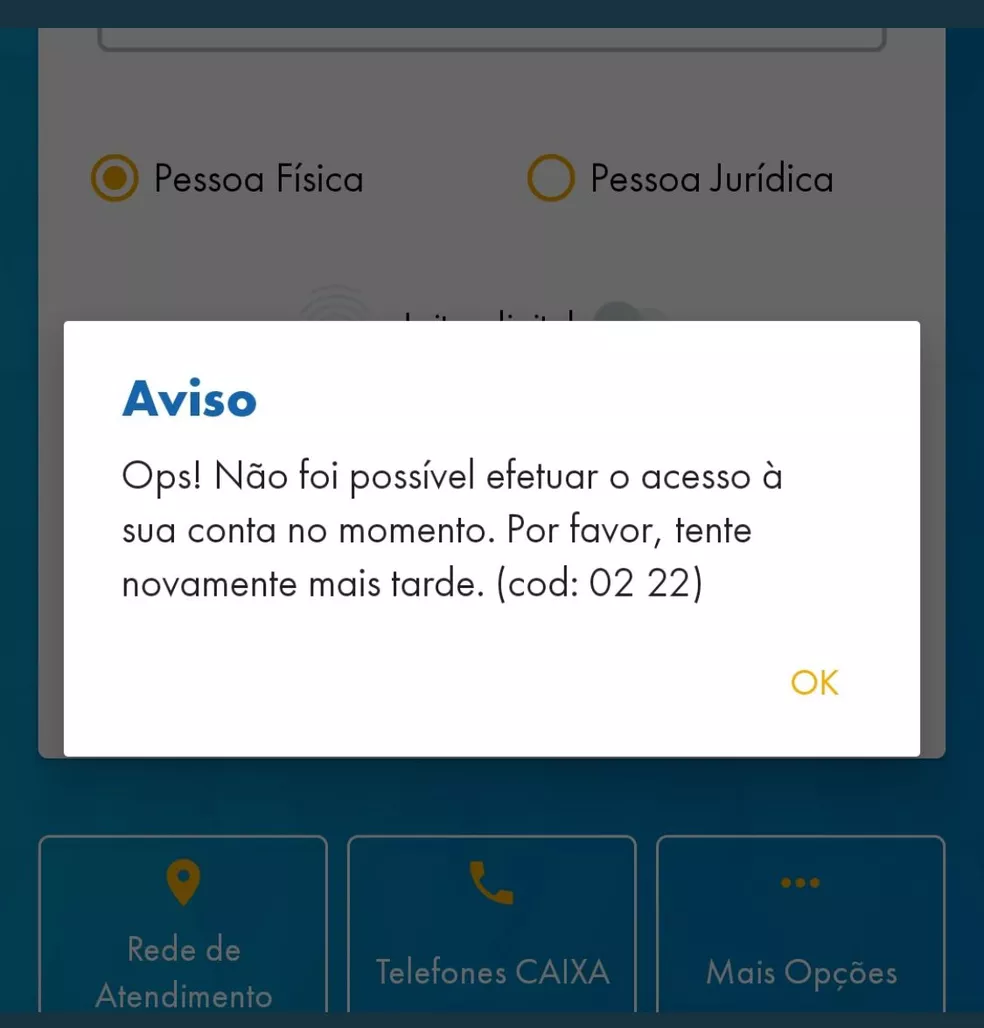
Task: Tap the Telefones CAIXA text label
Action: point(491,971)
